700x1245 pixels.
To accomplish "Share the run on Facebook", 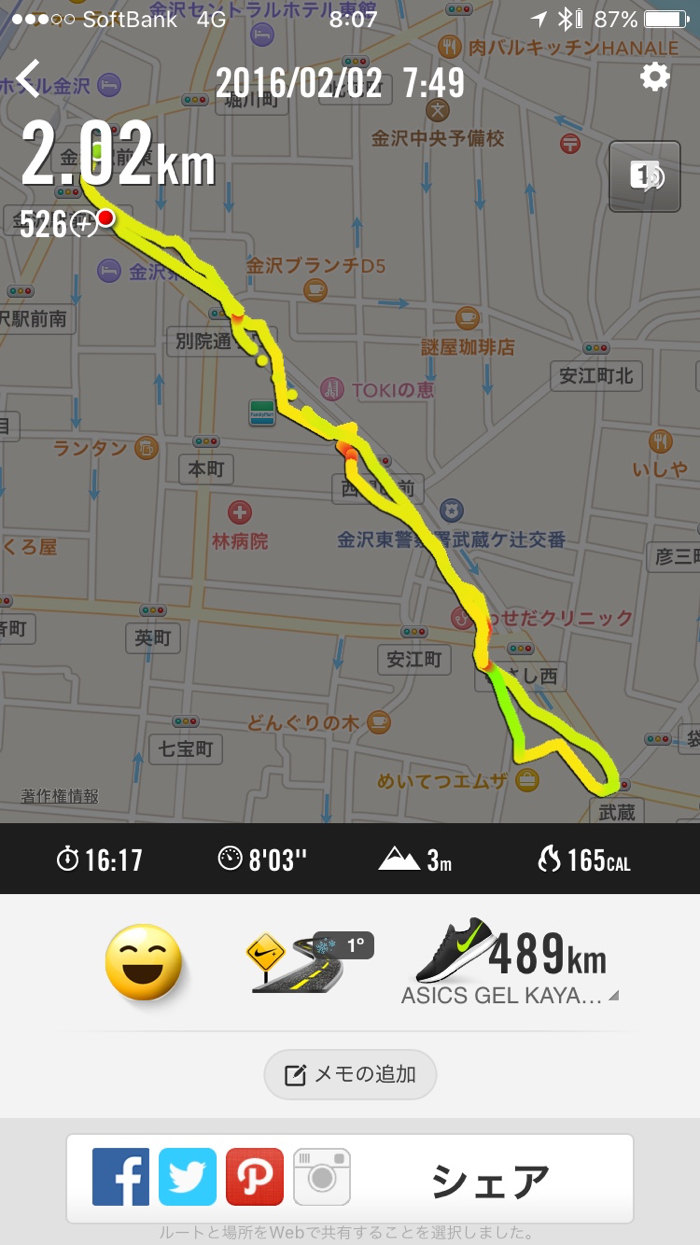I will pos(121,1177).
